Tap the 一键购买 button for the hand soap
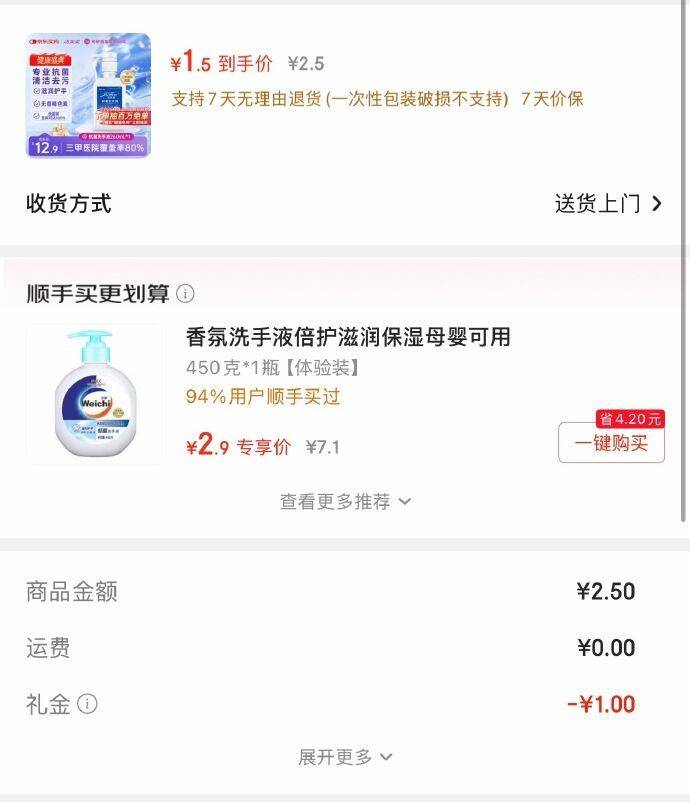The image size is (690, 802). (x=611, y=443)
